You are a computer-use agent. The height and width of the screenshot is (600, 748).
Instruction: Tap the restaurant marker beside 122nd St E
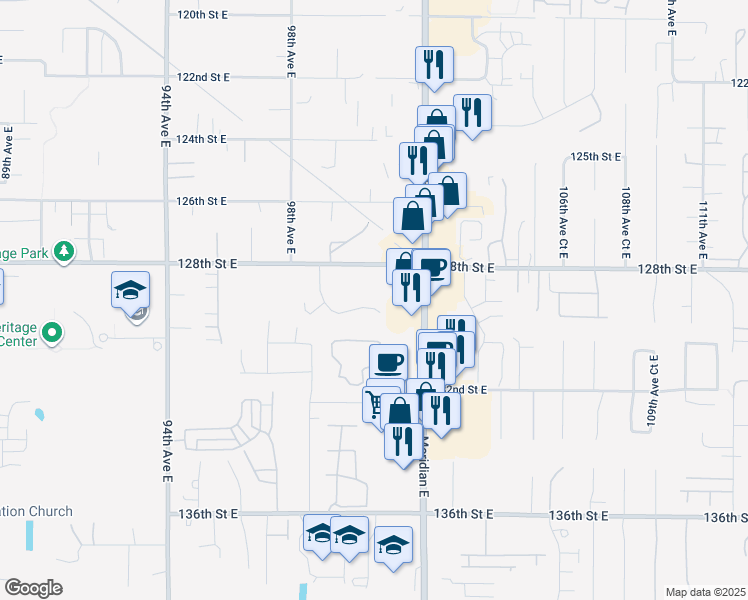[435, 66]
